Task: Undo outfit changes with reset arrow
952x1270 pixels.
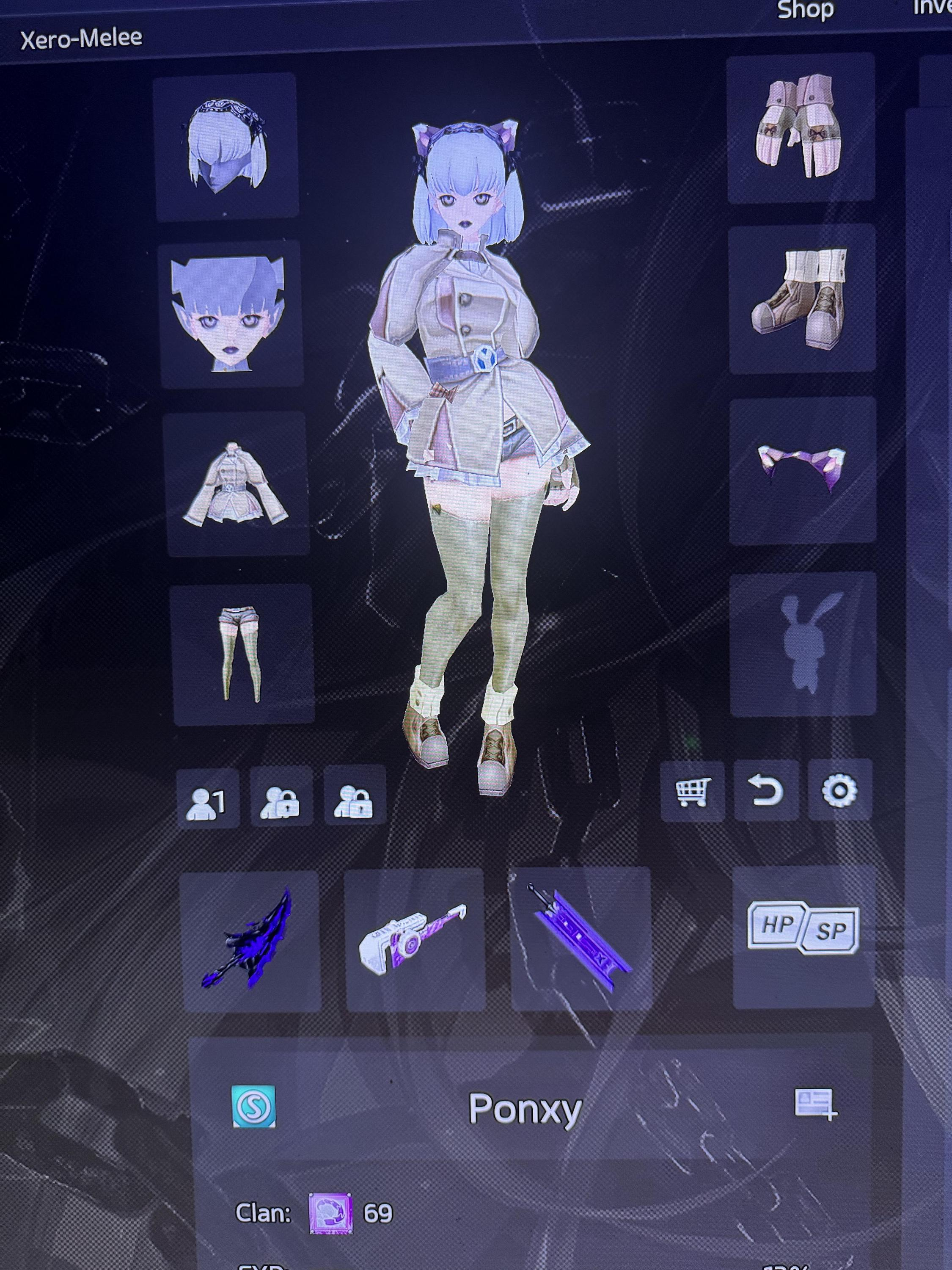Action: coord(766,791)
